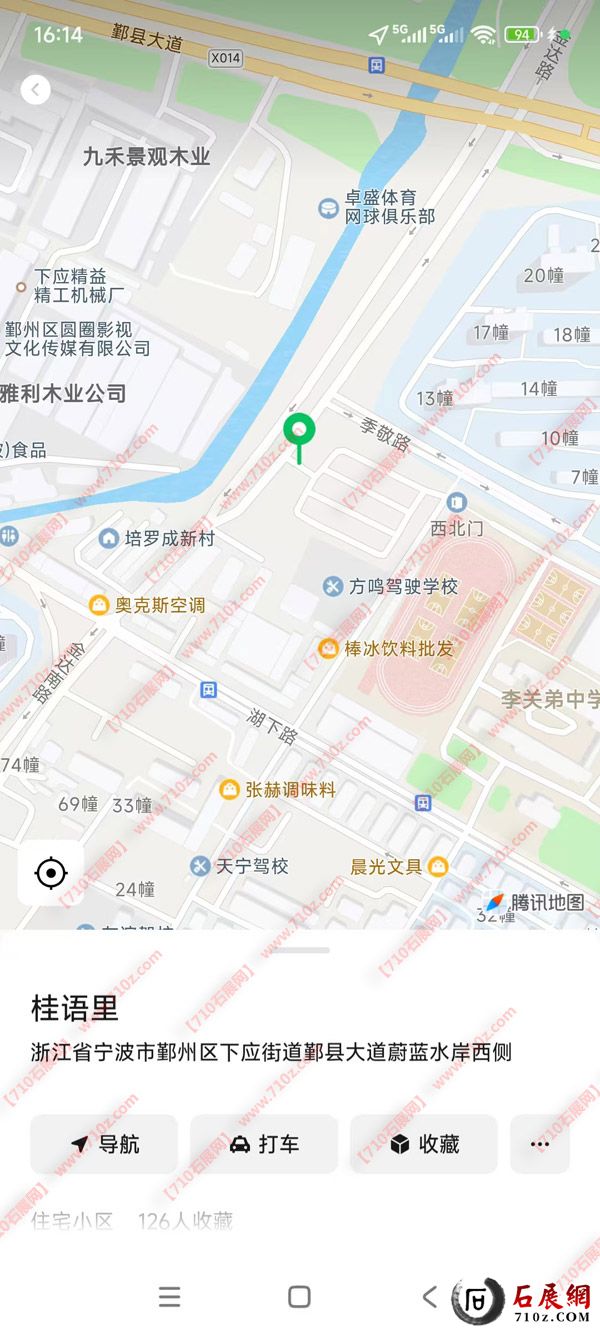Open the more options ellipsis button
This screenshot has height=1333, width=600.
tap(540, 1144)
